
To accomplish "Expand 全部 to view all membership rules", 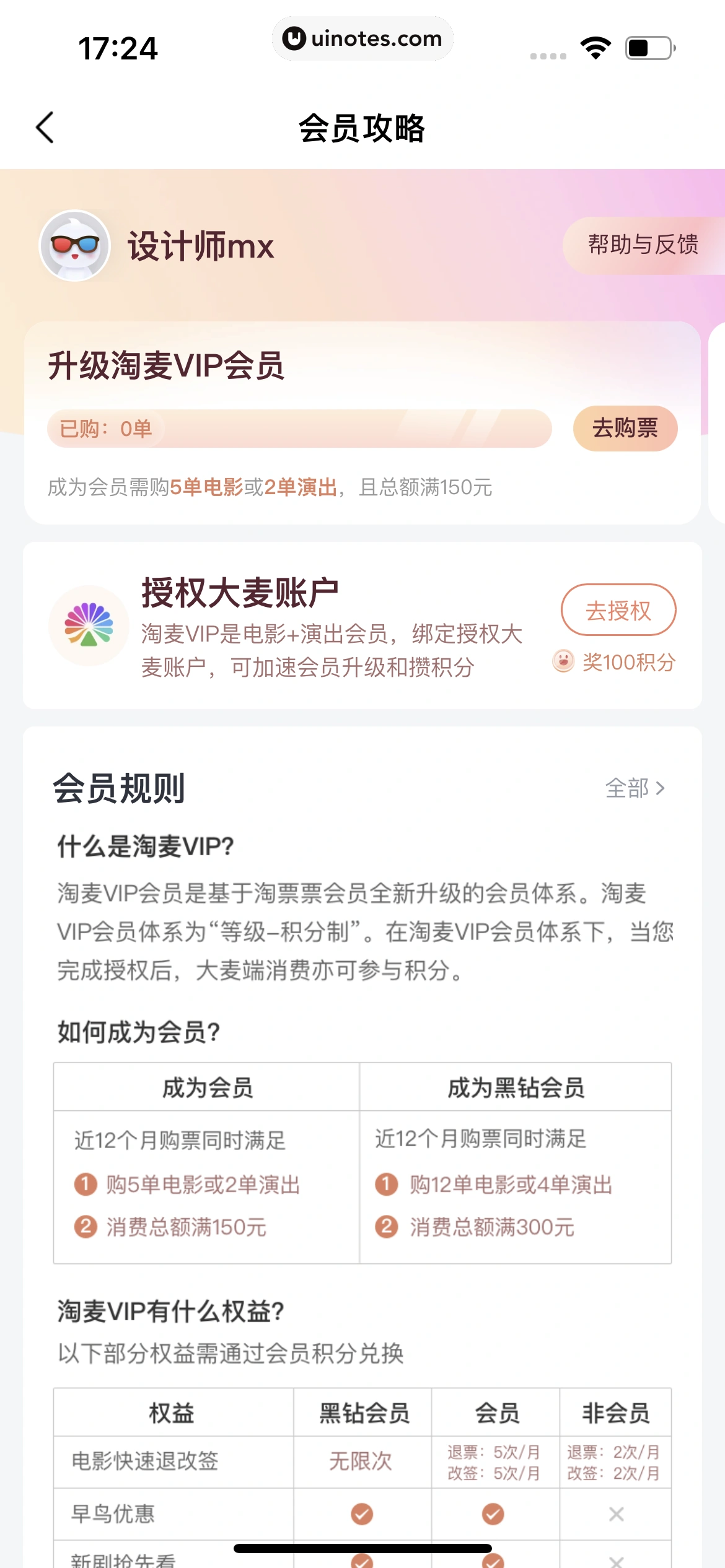I will pyautogui.click(x=626, y=788).
